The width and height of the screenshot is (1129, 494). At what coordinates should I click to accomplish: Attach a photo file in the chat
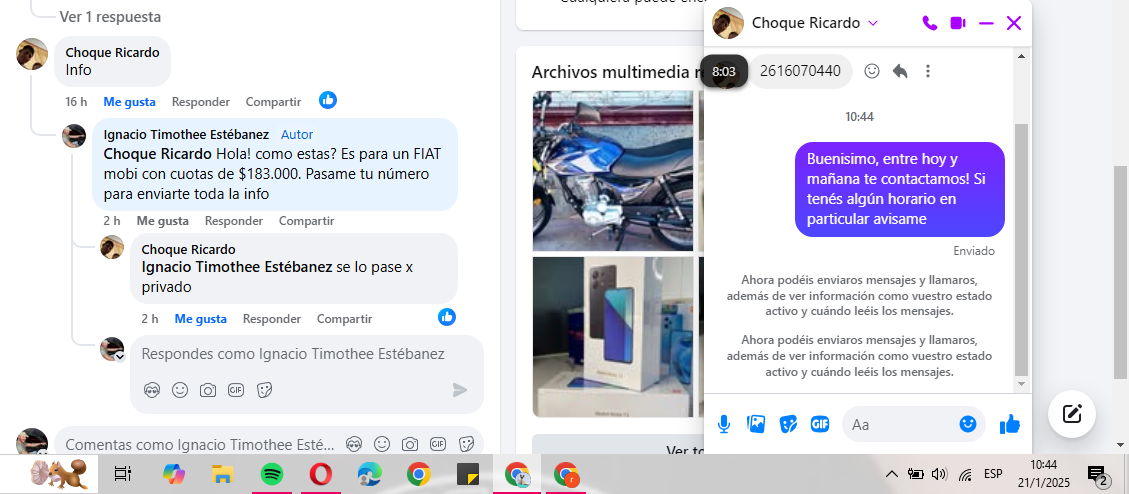point(756,424)
